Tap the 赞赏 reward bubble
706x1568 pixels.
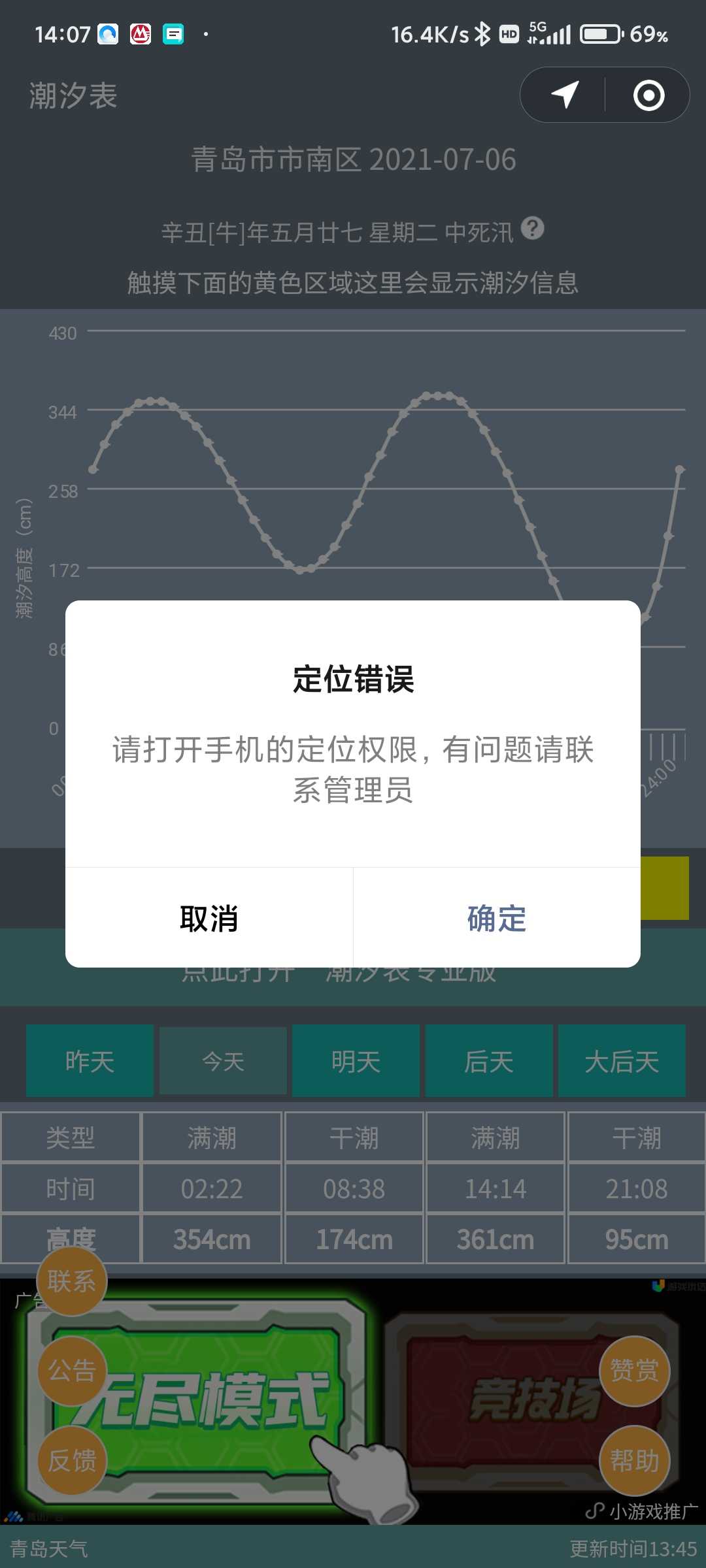coord(634,1370)
